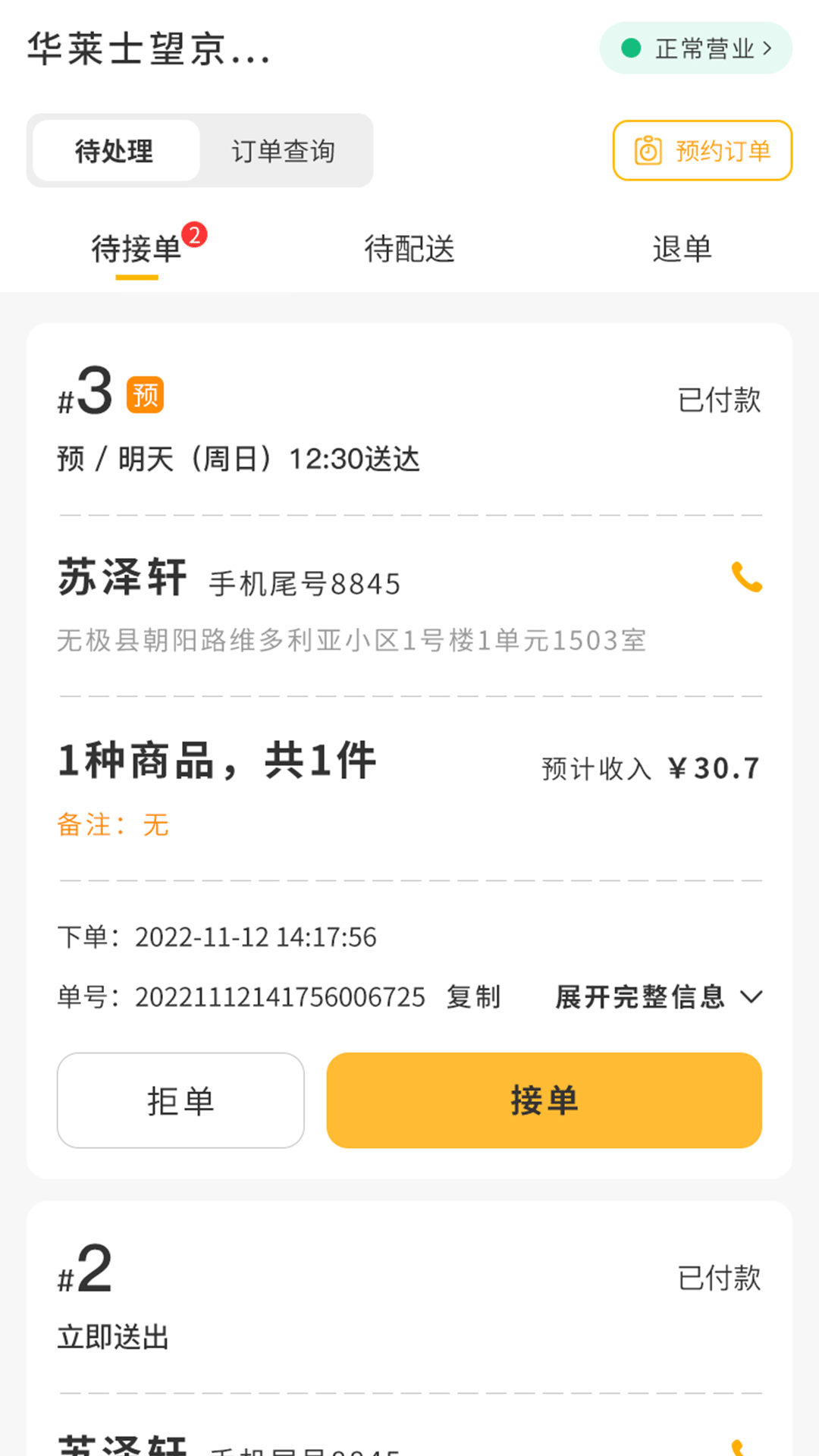Click the chevron beside 正常营业
Screen dimensions: 819x1456
tap(770, 47)
